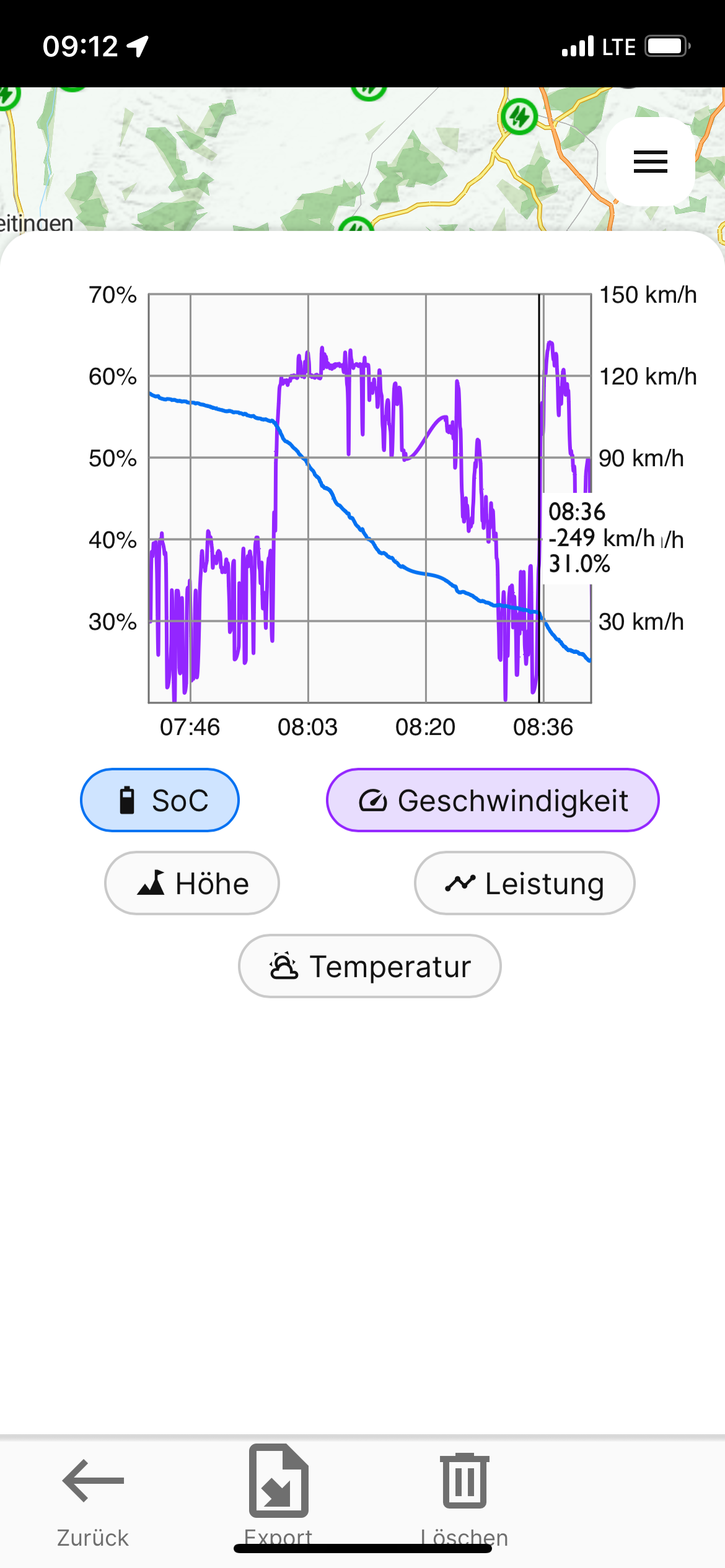Toggle the Geschwindigkeit chart line
The image size is (725, 1568).
pos(493,800)
